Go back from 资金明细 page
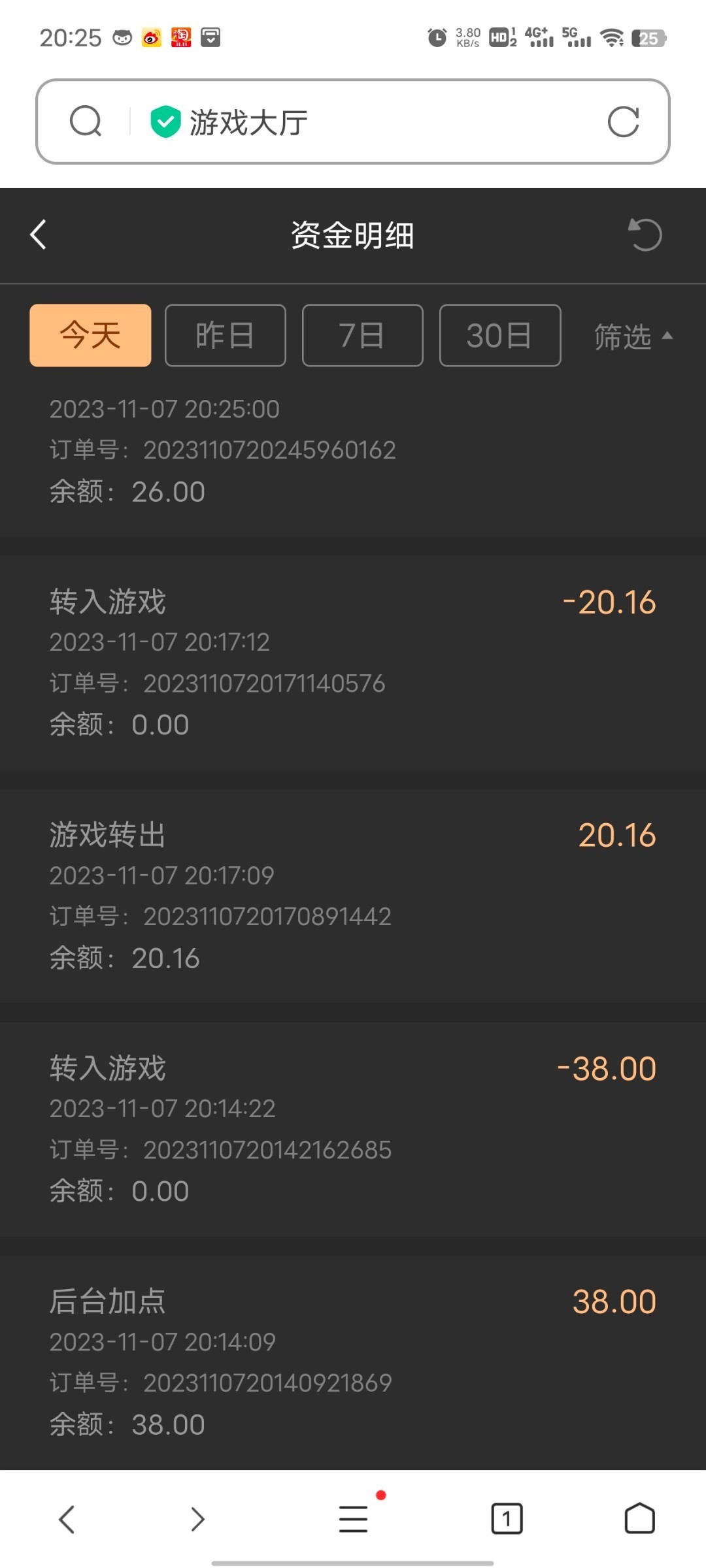The width and height of the screenshot is (706, 1568). 39,235
